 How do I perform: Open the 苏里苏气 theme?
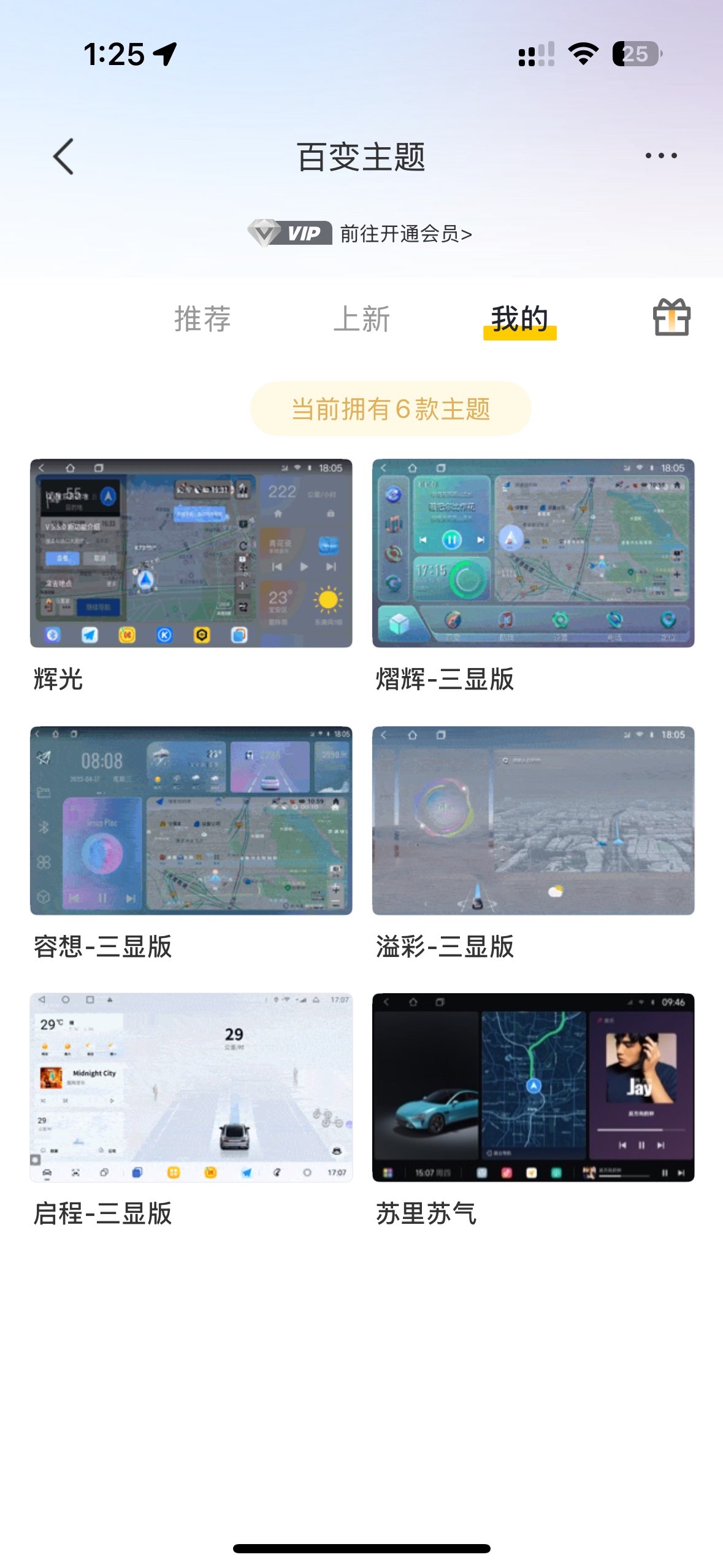[x=533, y=1088]
